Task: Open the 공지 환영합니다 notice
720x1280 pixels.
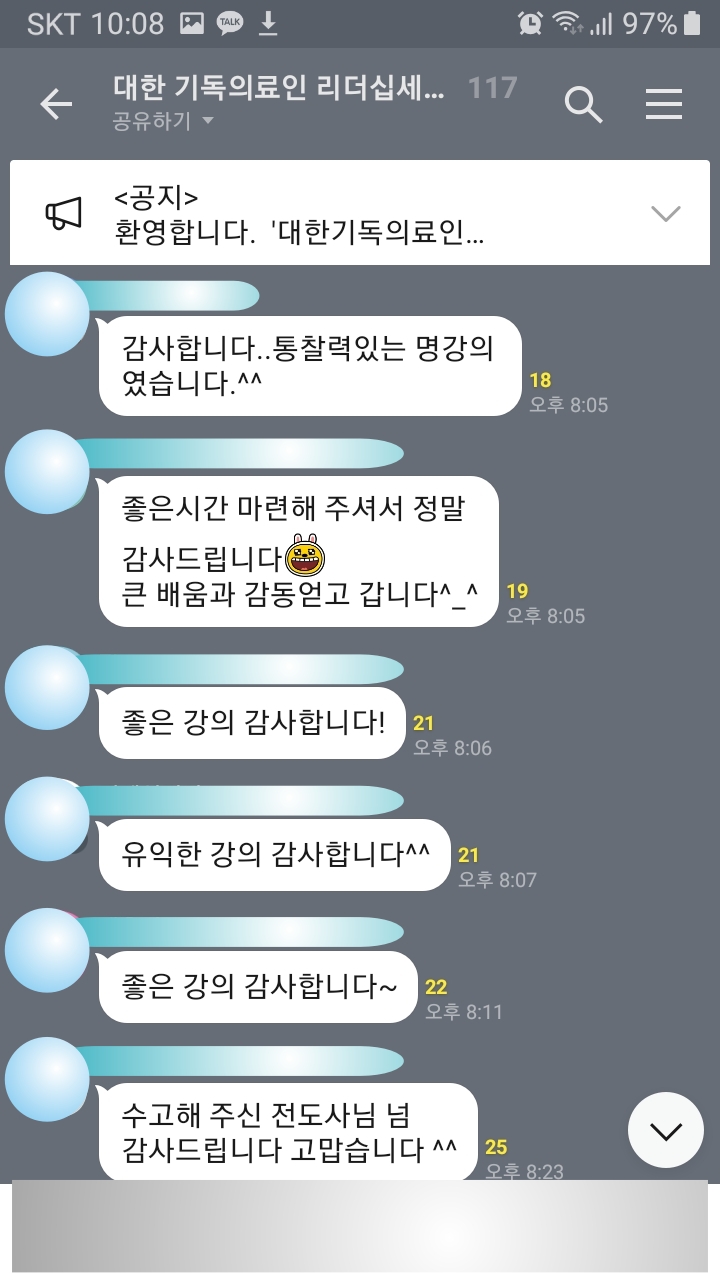Action: (300, 213)
